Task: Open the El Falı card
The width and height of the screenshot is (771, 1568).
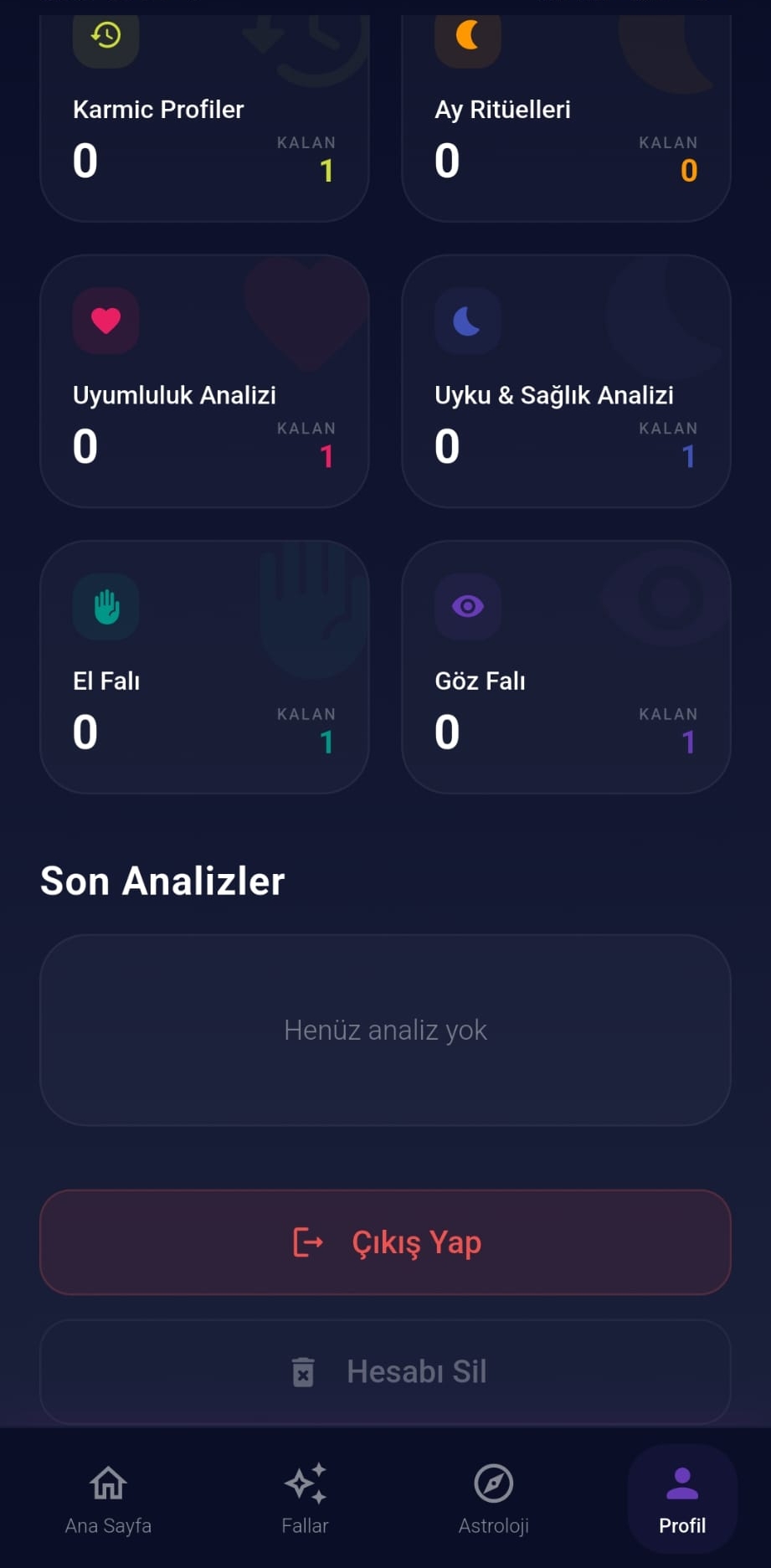Action: [x=204, y=667]
